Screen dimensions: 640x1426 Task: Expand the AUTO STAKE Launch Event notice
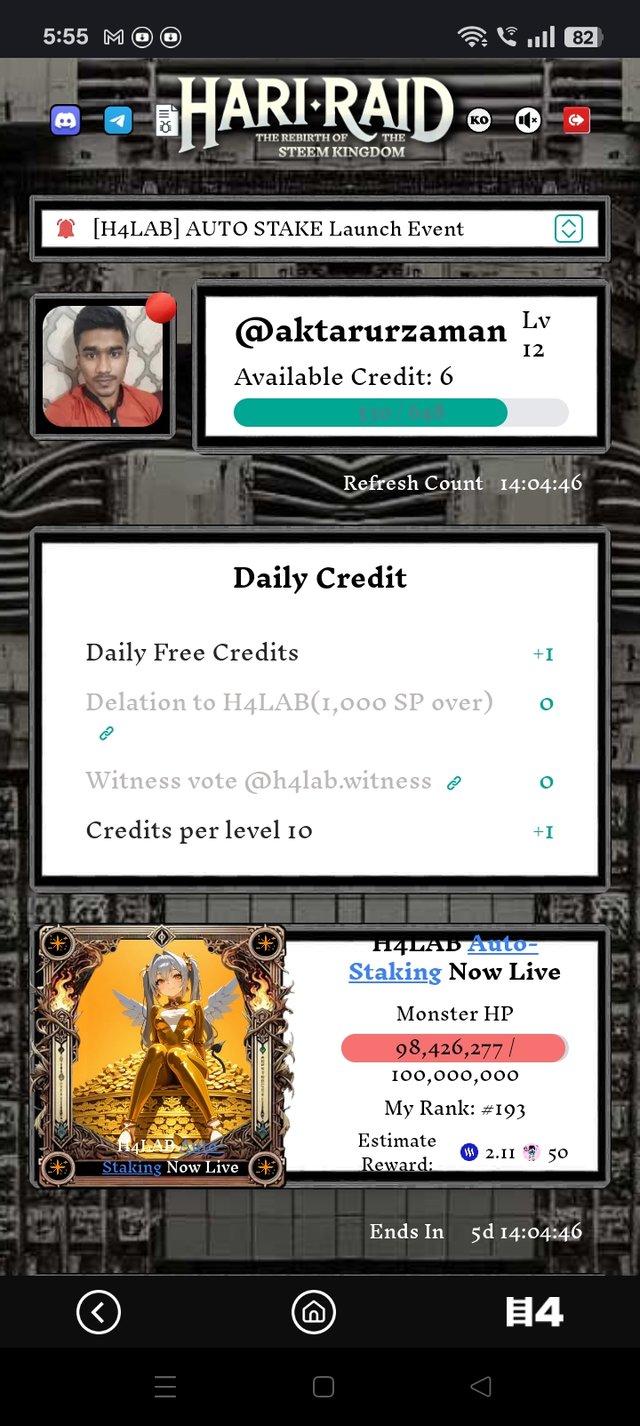568,229
